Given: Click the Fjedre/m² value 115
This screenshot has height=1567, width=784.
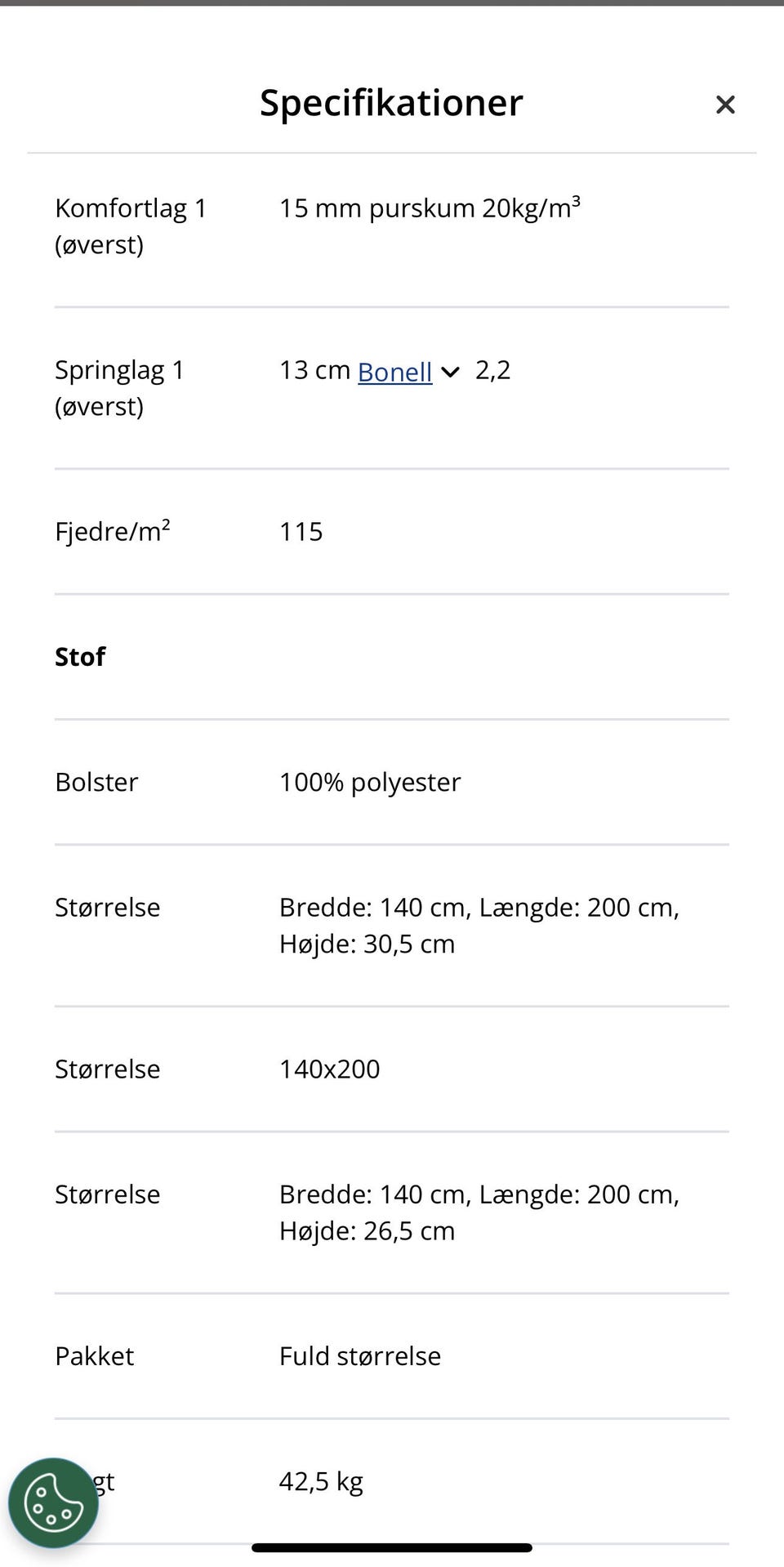Looking at the screenshot, I should 301,531.
